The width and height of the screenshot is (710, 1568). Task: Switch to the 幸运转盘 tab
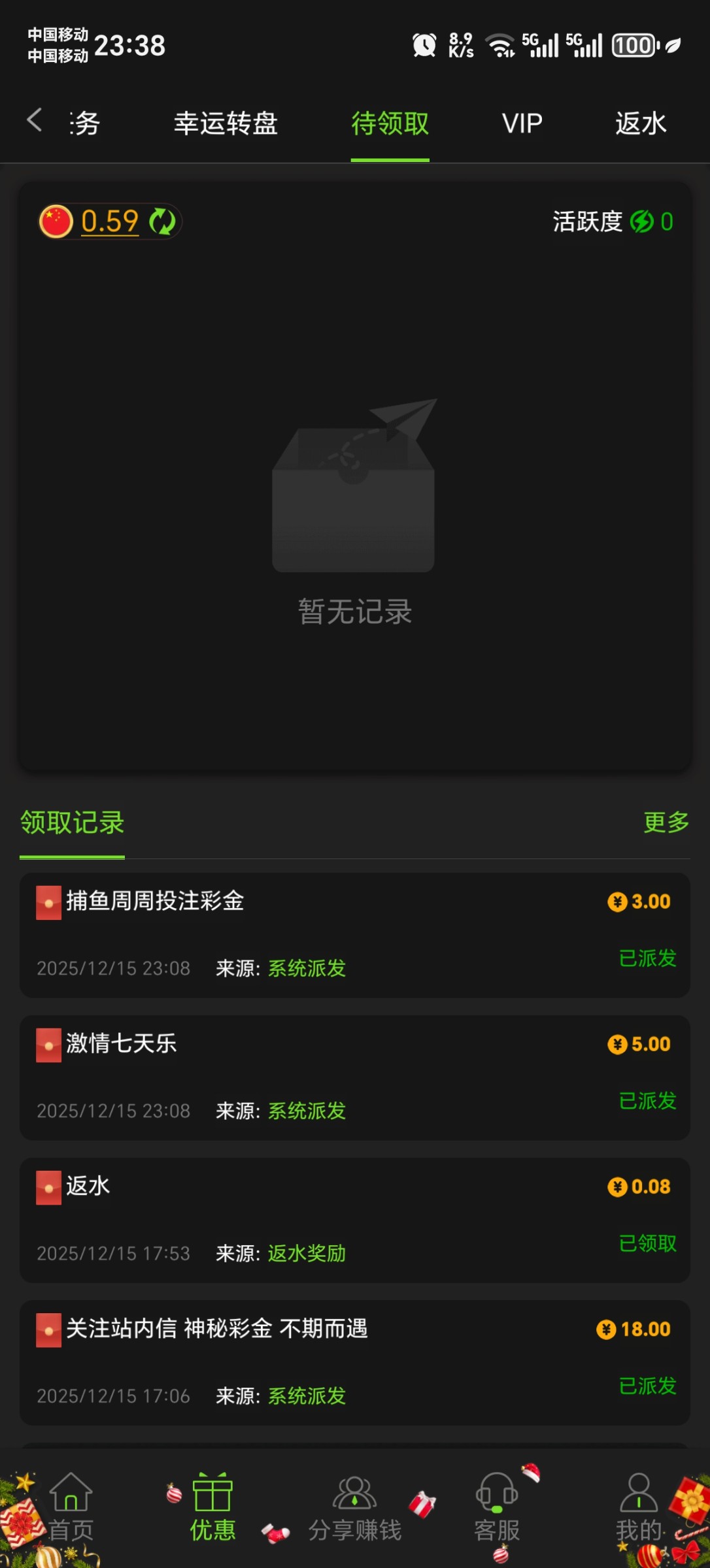[x=226, y=123]
